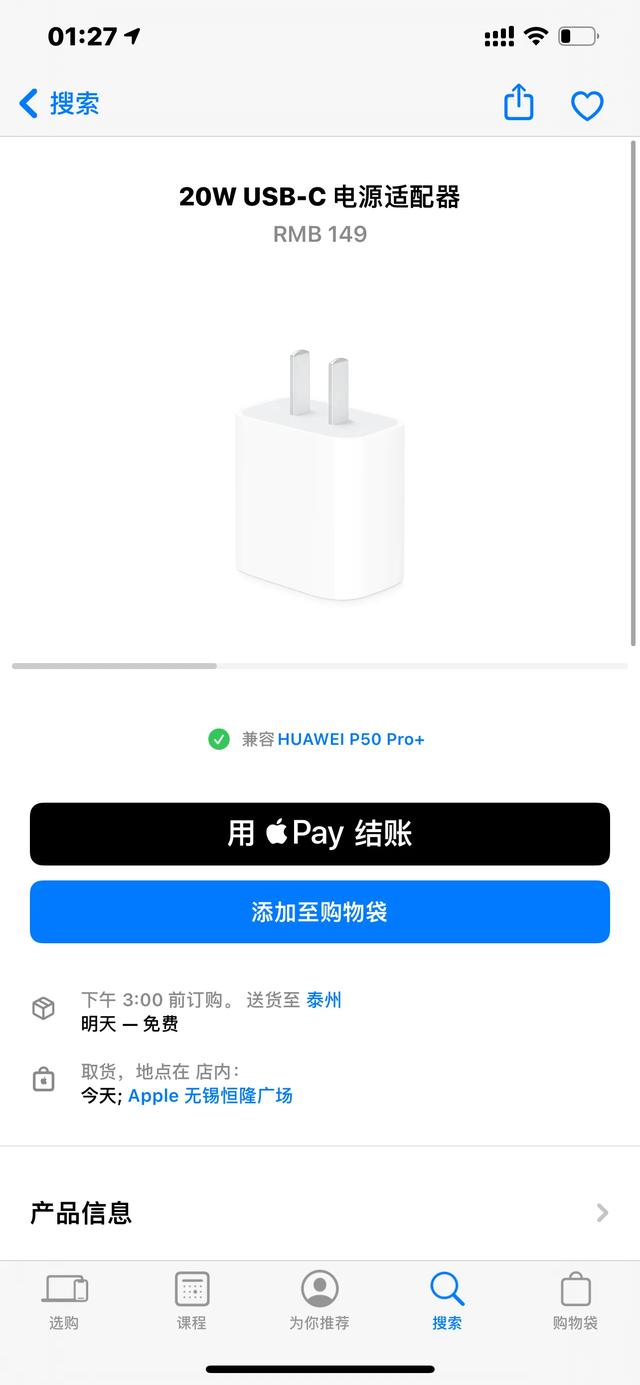Screen dimensions: 640x1385
Task: Select pickup store Apple 无锡恒隆广场
Action: point(210,1095)
